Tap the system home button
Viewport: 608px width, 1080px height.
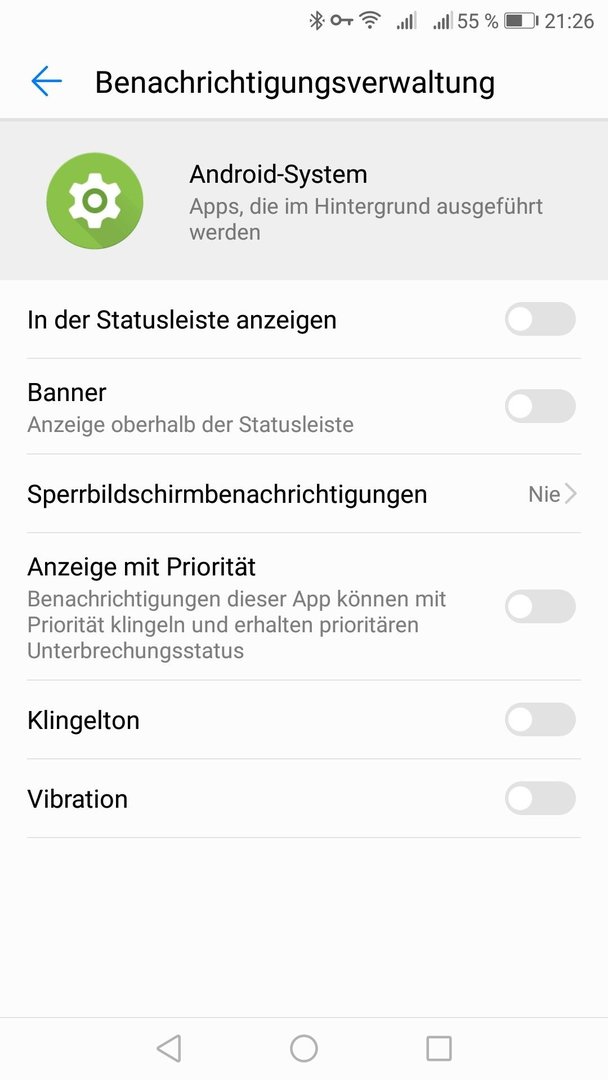pyautogui.click(x=304, y=1048)
